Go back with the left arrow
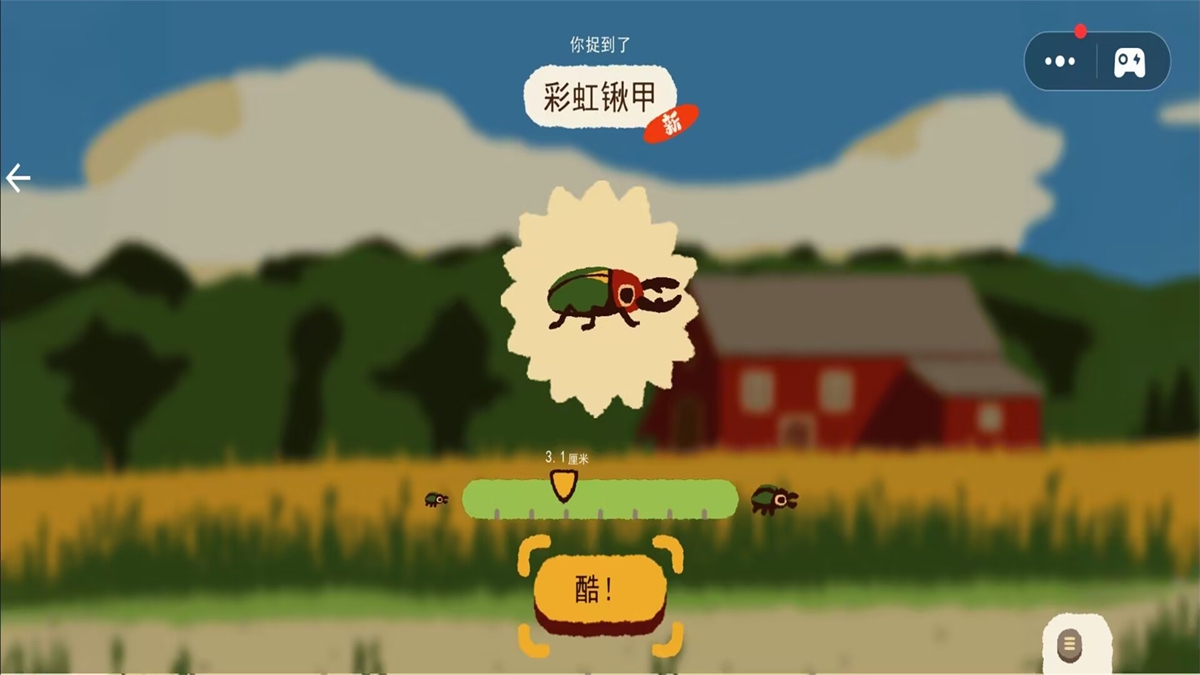The width and height of the screenshot is (1200, 675). click(18, 179)
